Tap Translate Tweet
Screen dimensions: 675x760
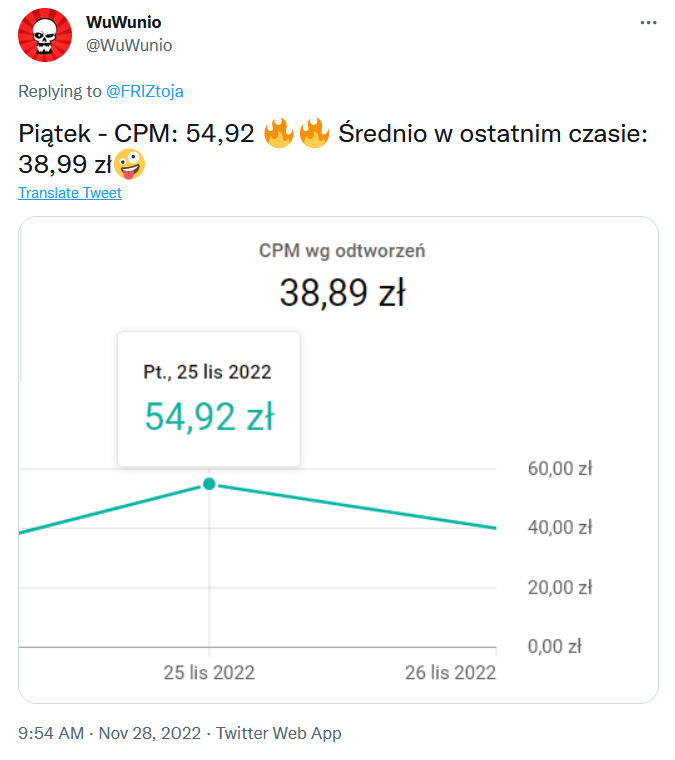pyautogui.click(x=70, y=193)
